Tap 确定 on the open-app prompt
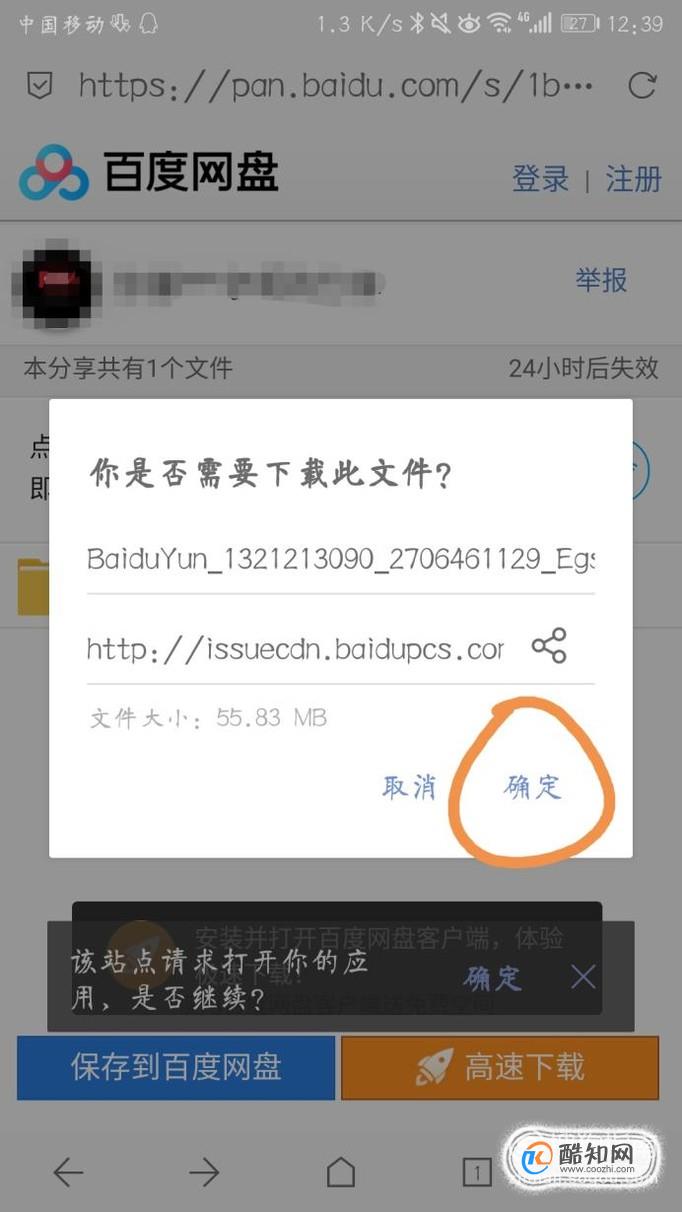Image resolution: width=682 pixels, height=1212 pixels. [493, 977]
